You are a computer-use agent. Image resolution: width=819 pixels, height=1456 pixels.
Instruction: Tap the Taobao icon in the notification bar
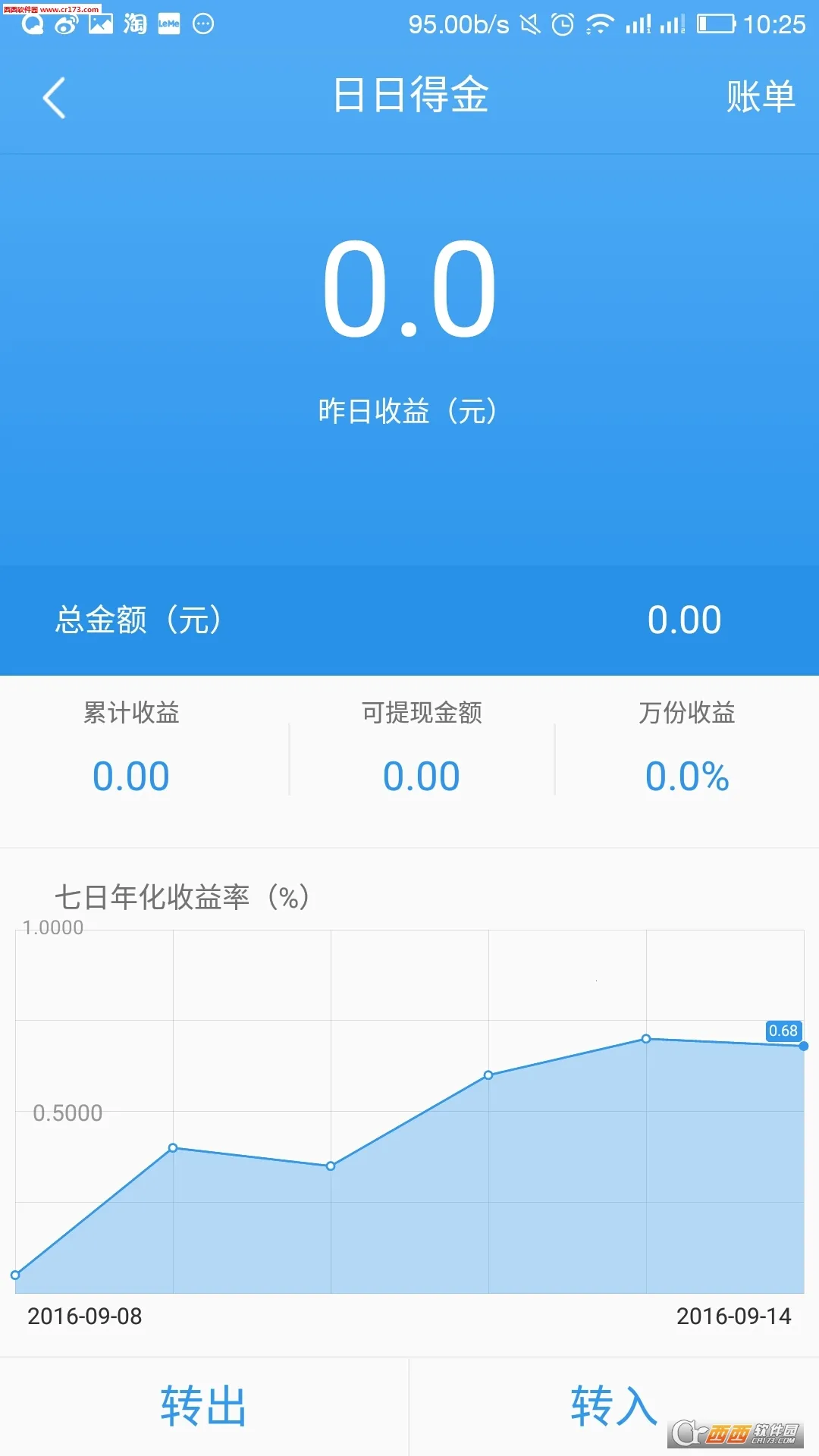[135, 24]
